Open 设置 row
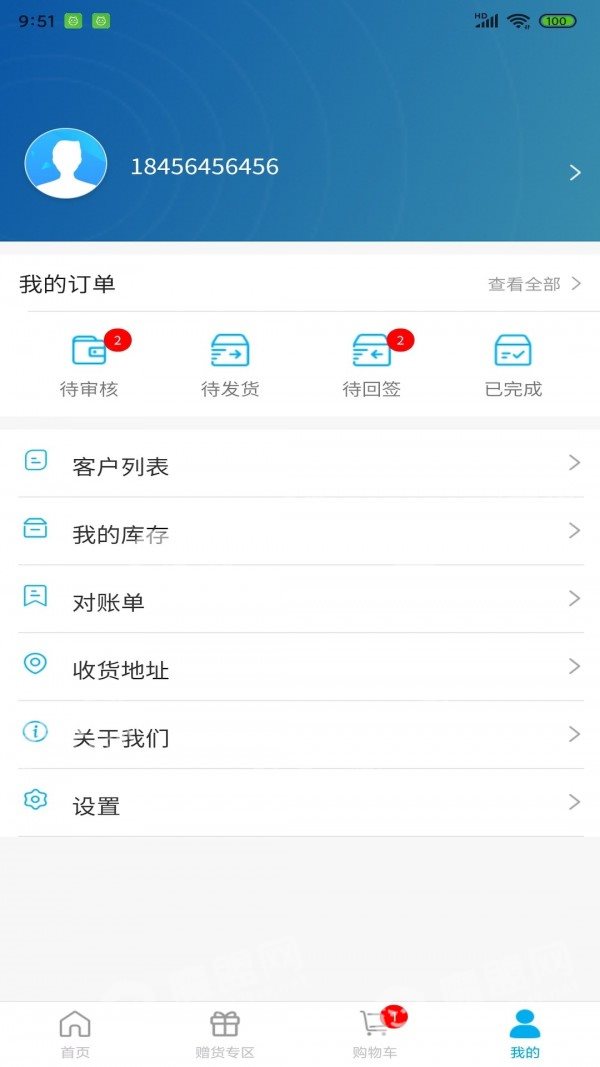Image resolution: width=600 pixels, height=1067 pixels. [300, 804]
